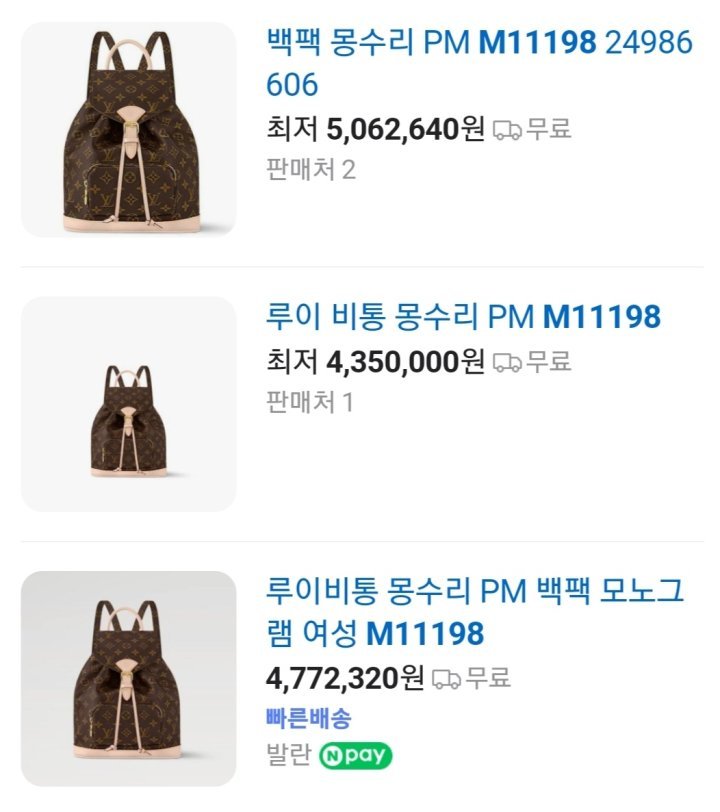View 판매처 1 seller for second listing

[310, 402]
